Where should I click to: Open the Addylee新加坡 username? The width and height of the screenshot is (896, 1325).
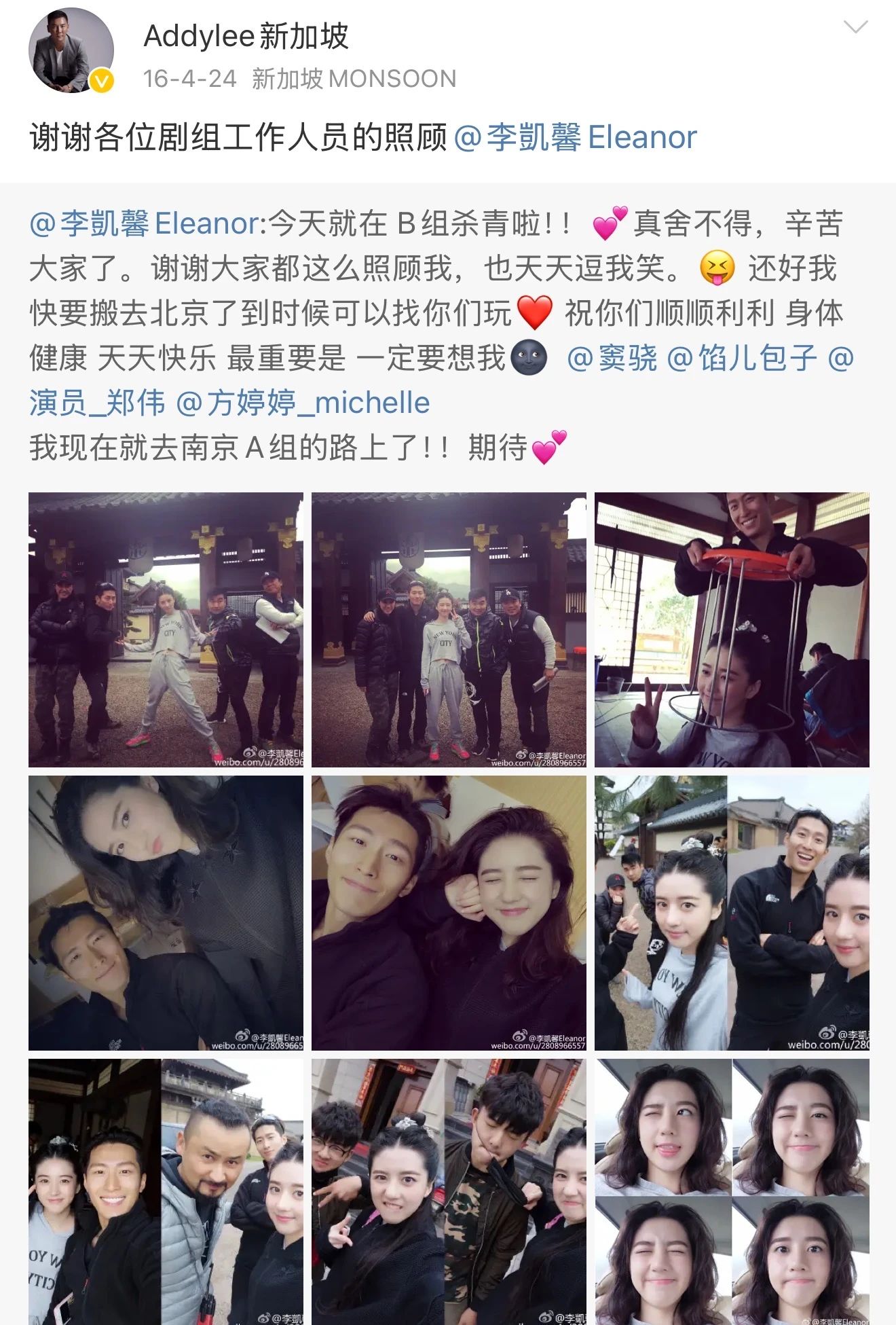click(246, 37)
